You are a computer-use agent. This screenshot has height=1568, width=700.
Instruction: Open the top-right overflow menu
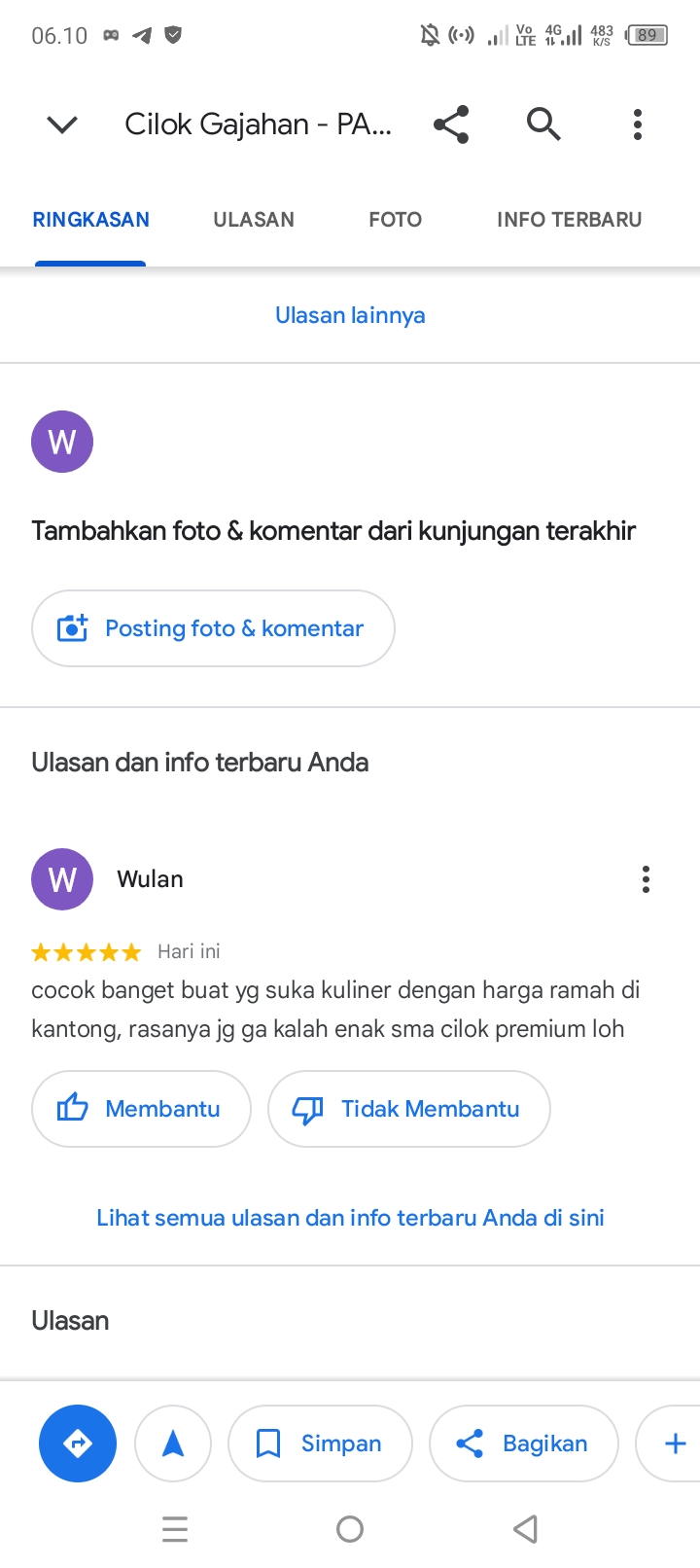click(x=638, y=125)
